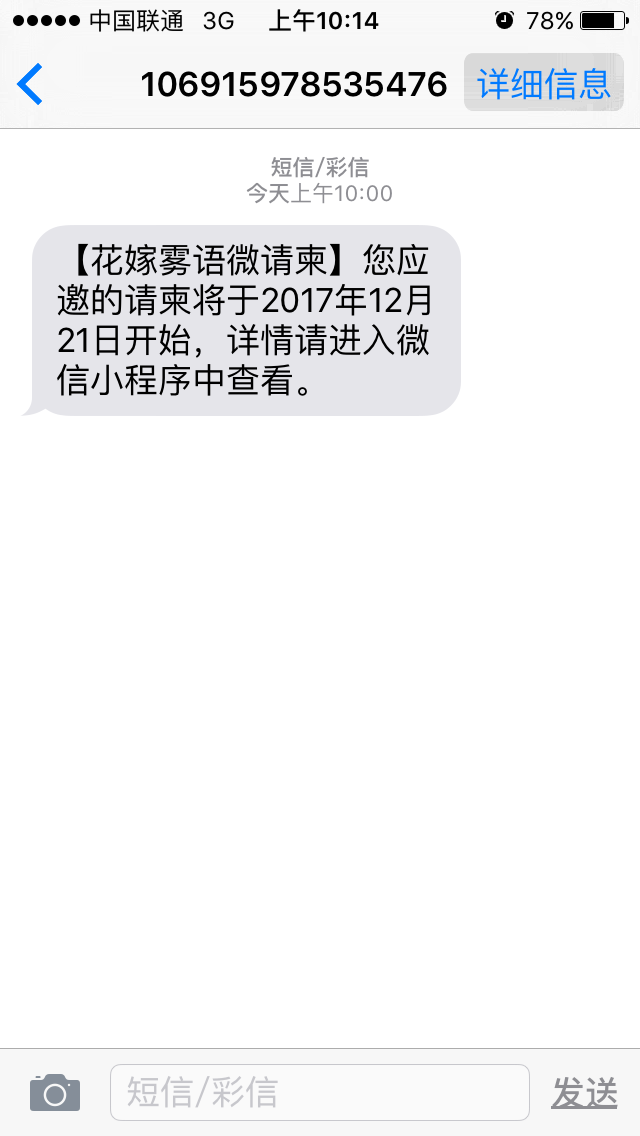The height and width of the screenshot is (1136, 640).
Task: Tap the camera icon to attach a photo
Action: 55,1093
